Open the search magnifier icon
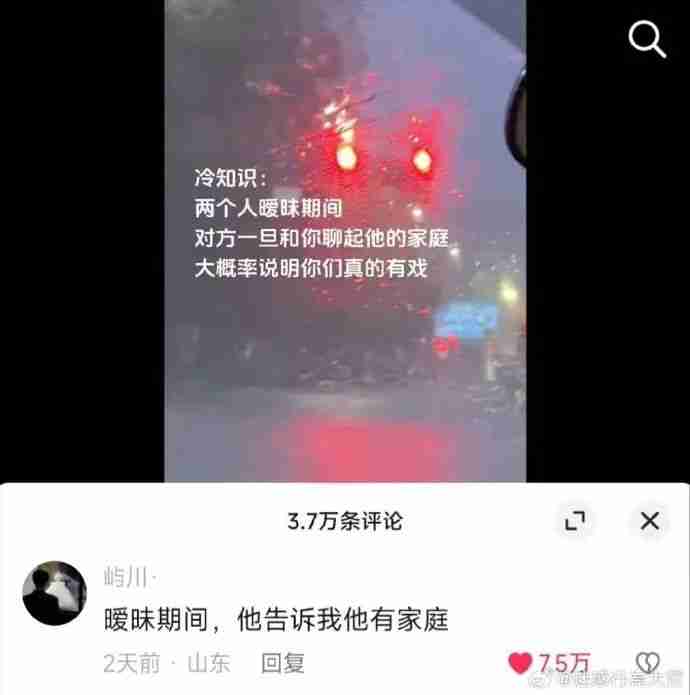The height and width of the screenshot is (695, 690). (x=647, y=39)
